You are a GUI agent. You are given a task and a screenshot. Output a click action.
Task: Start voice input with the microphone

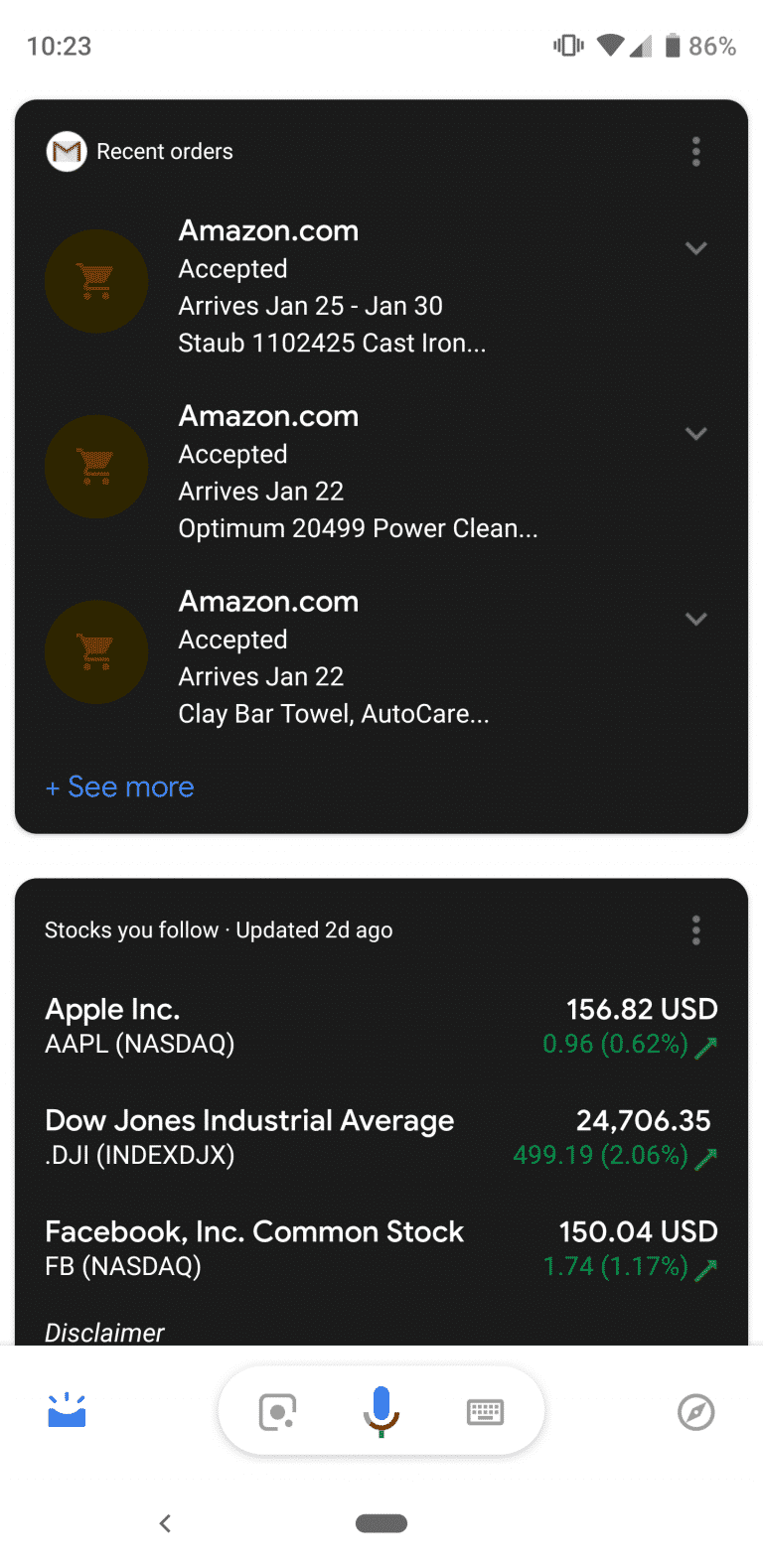coord(381,1411)
